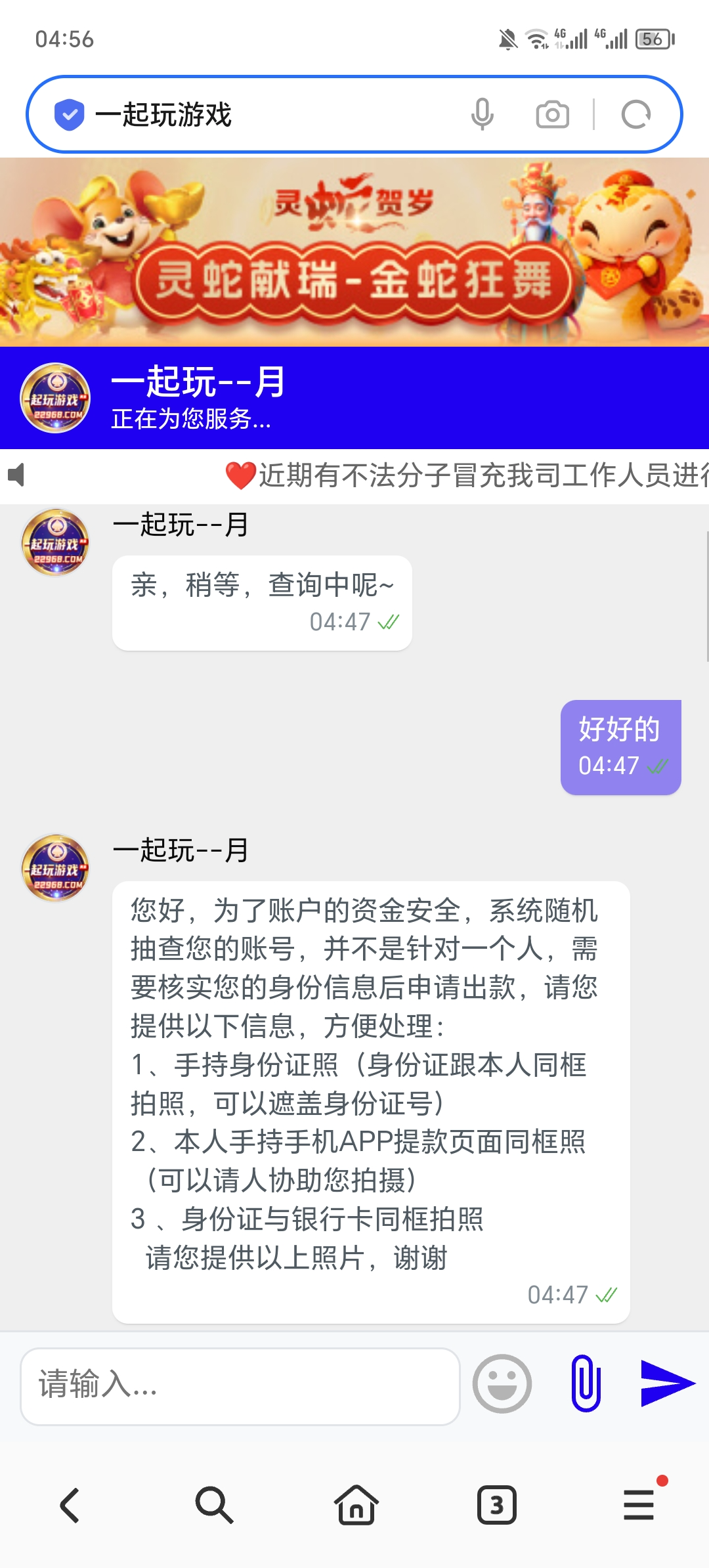The width and height of the screenshot is (709, 1568).
Task: Open the browser menu
Action: [639, 1505]
